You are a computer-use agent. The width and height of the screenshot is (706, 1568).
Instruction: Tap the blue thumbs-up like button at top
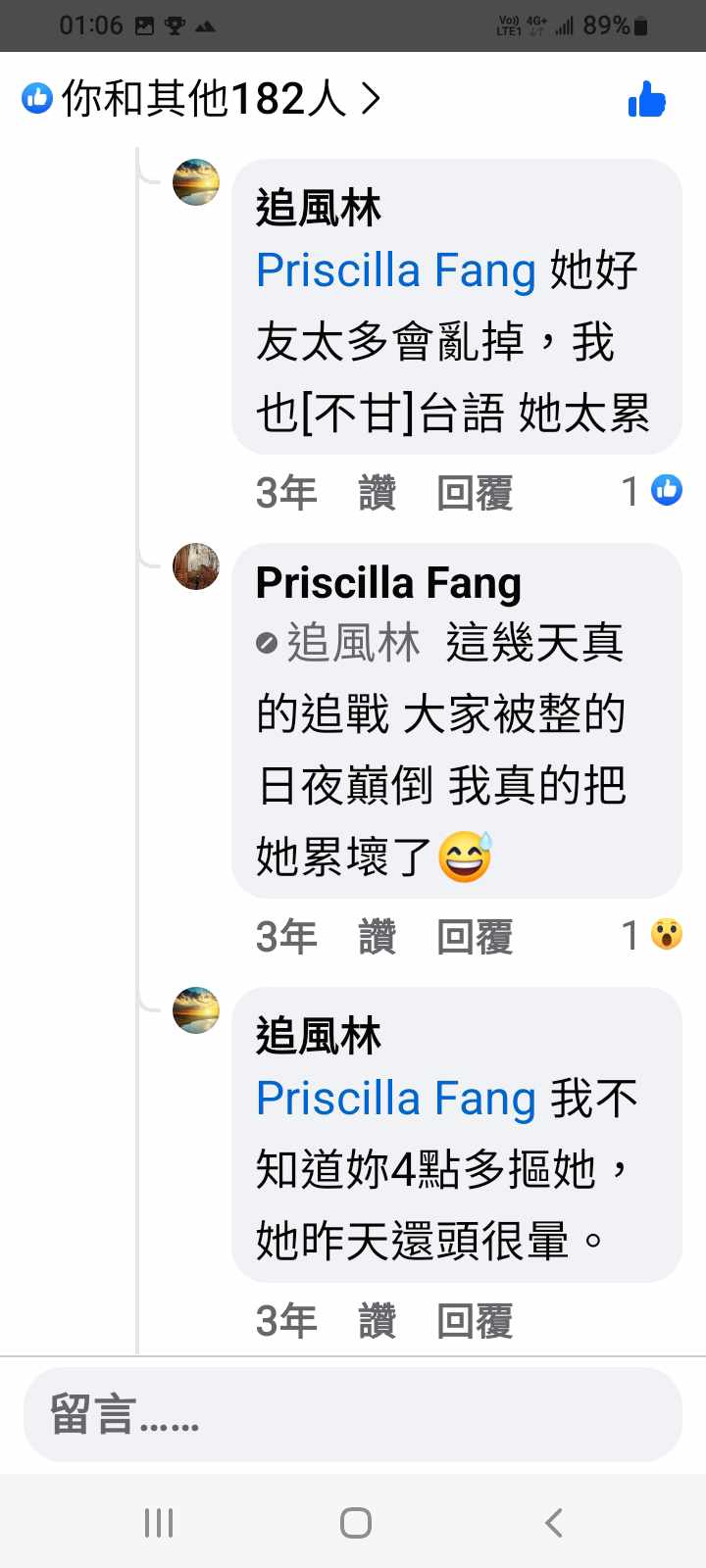tap(646, 100)
